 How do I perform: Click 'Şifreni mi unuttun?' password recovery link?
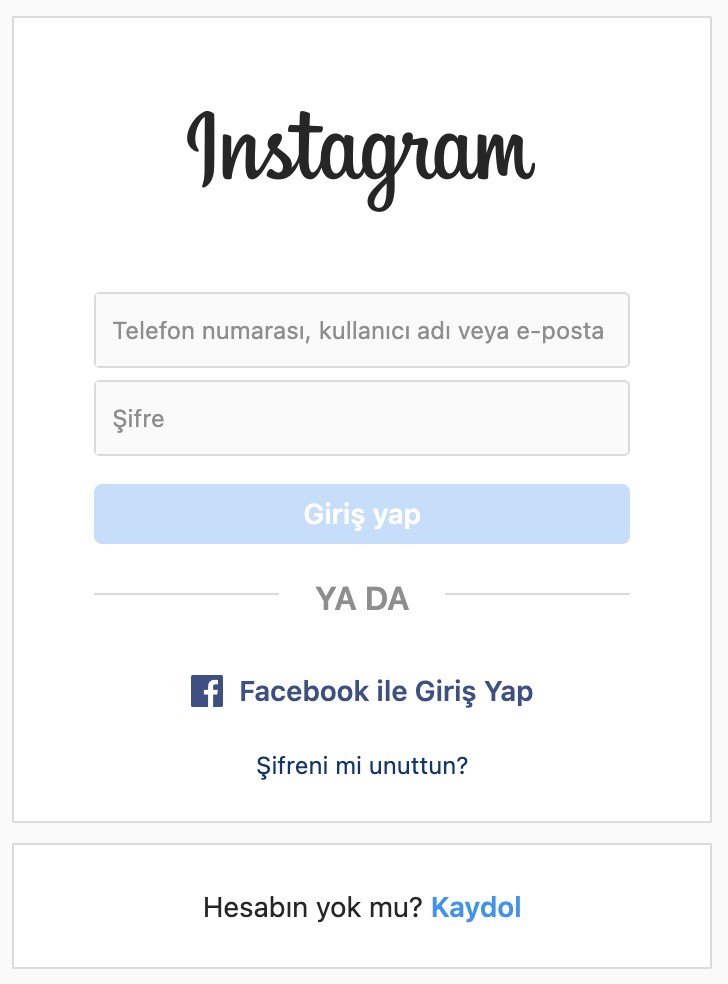362,765
